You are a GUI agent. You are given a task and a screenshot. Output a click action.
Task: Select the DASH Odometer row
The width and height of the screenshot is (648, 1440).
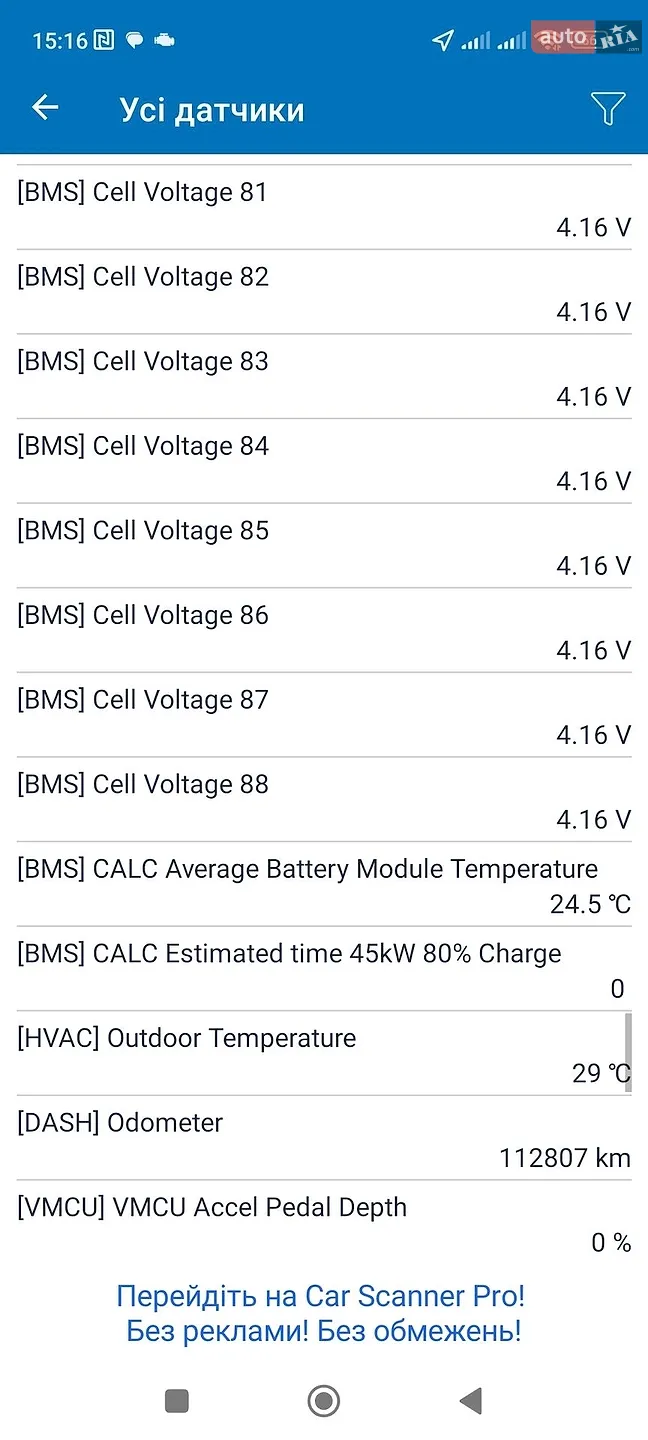324,1139
